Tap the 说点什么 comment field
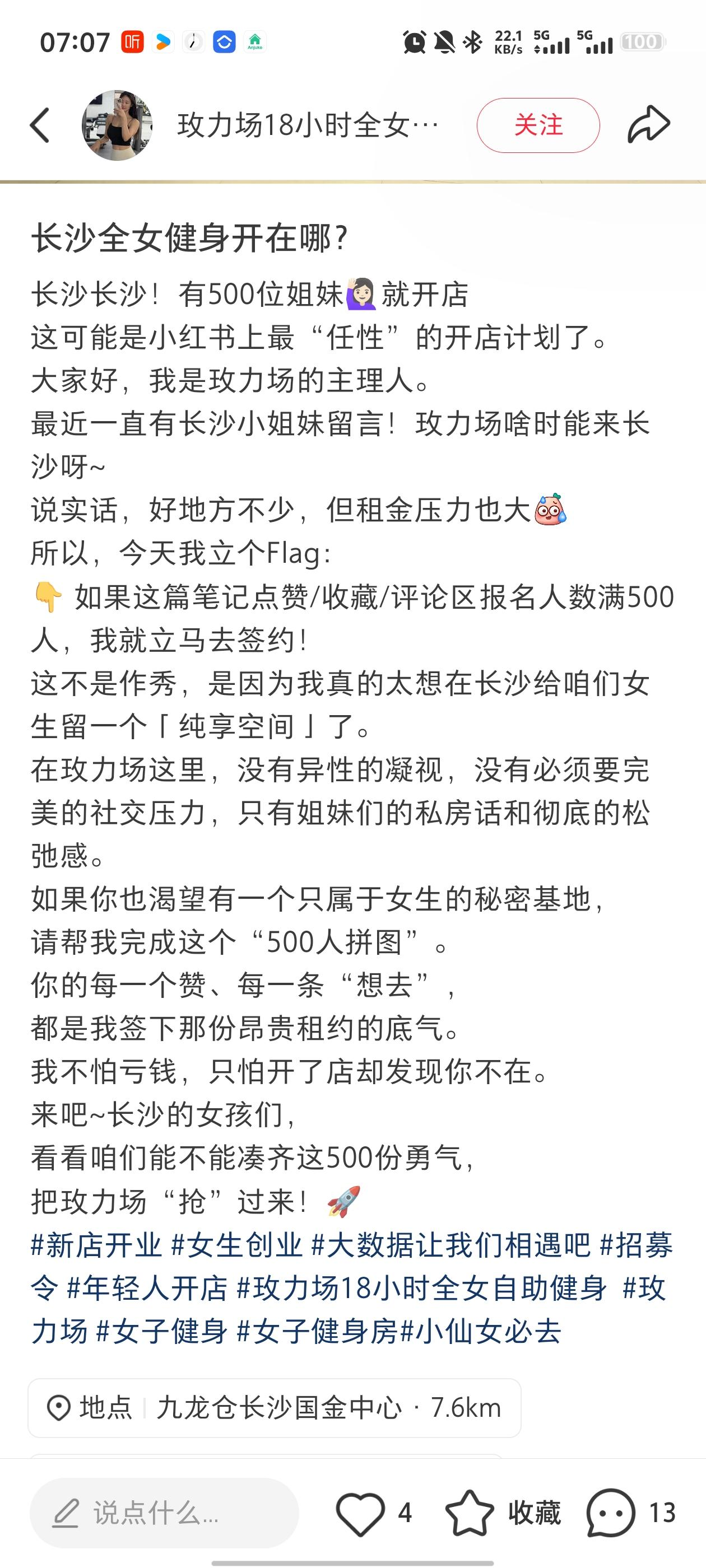Screen dimensions: 706x1568 coord(164,1513)
